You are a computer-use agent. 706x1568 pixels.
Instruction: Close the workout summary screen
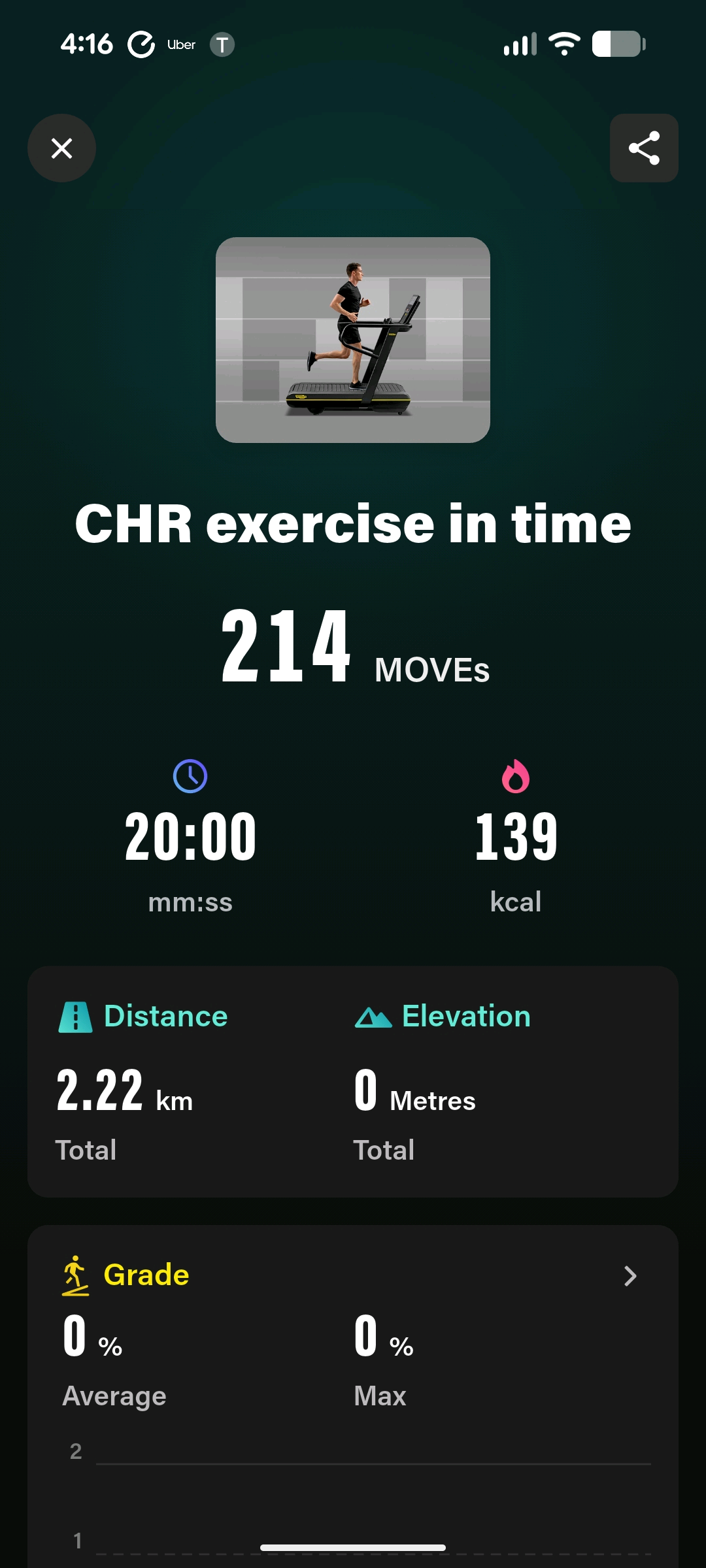(61, 148)
